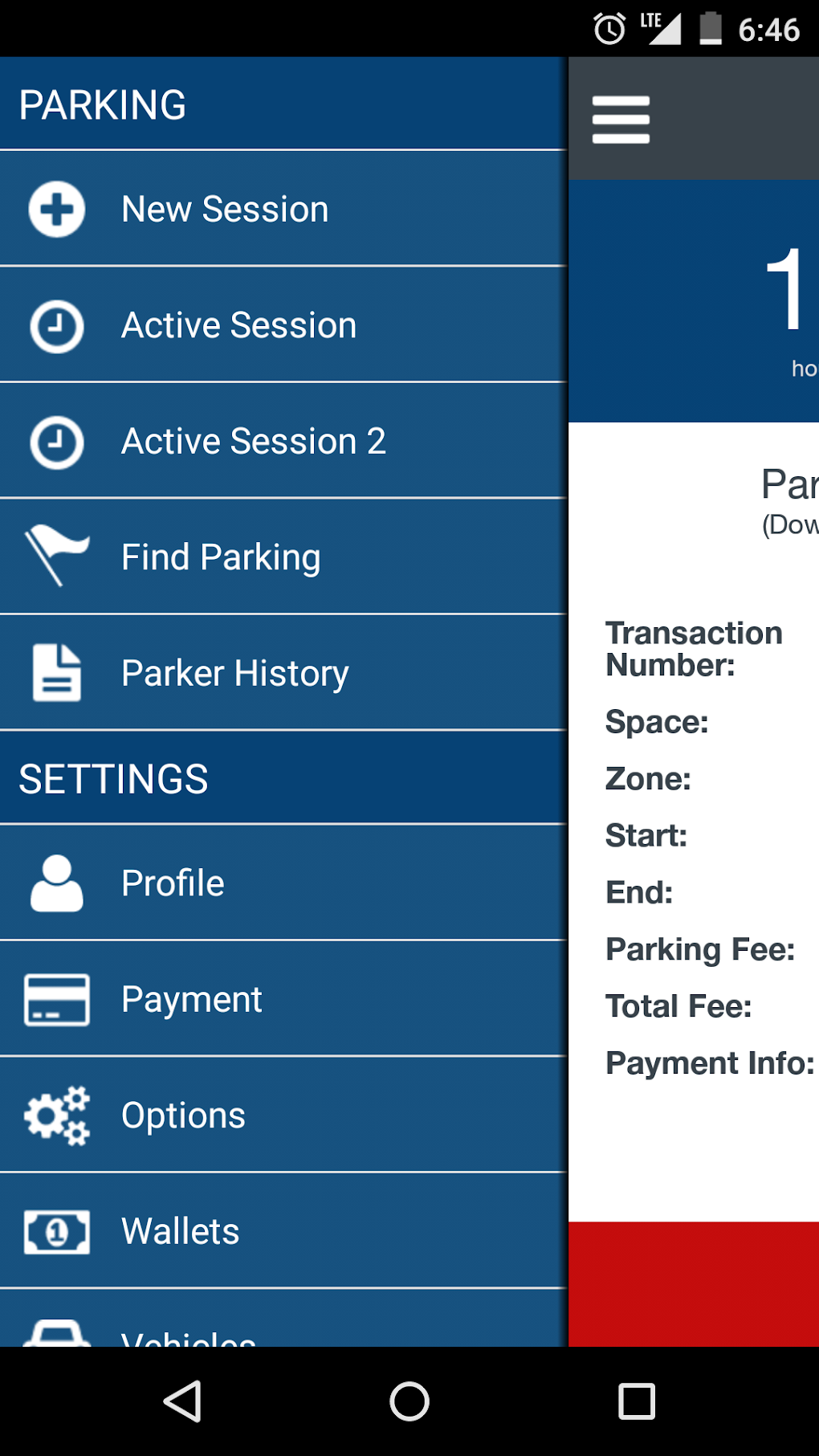
Task: Tap the system back button
Action: click(183, 1401)
